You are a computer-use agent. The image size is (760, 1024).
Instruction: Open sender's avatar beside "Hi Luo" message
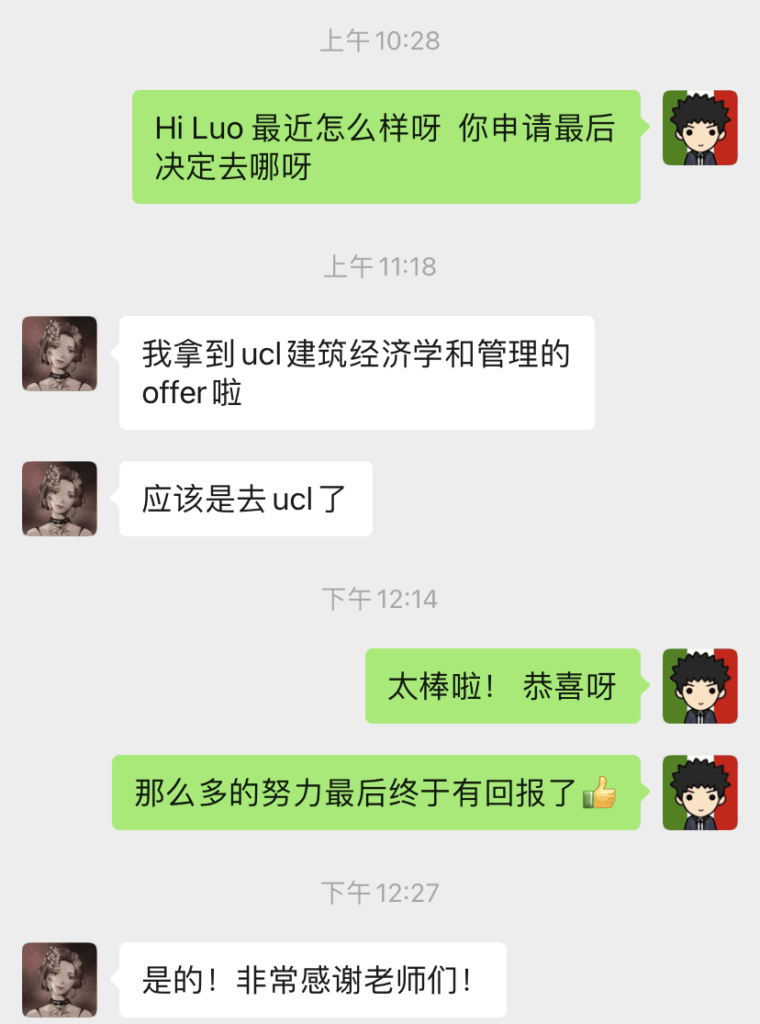pyautogui.click(x=700, y=128)
